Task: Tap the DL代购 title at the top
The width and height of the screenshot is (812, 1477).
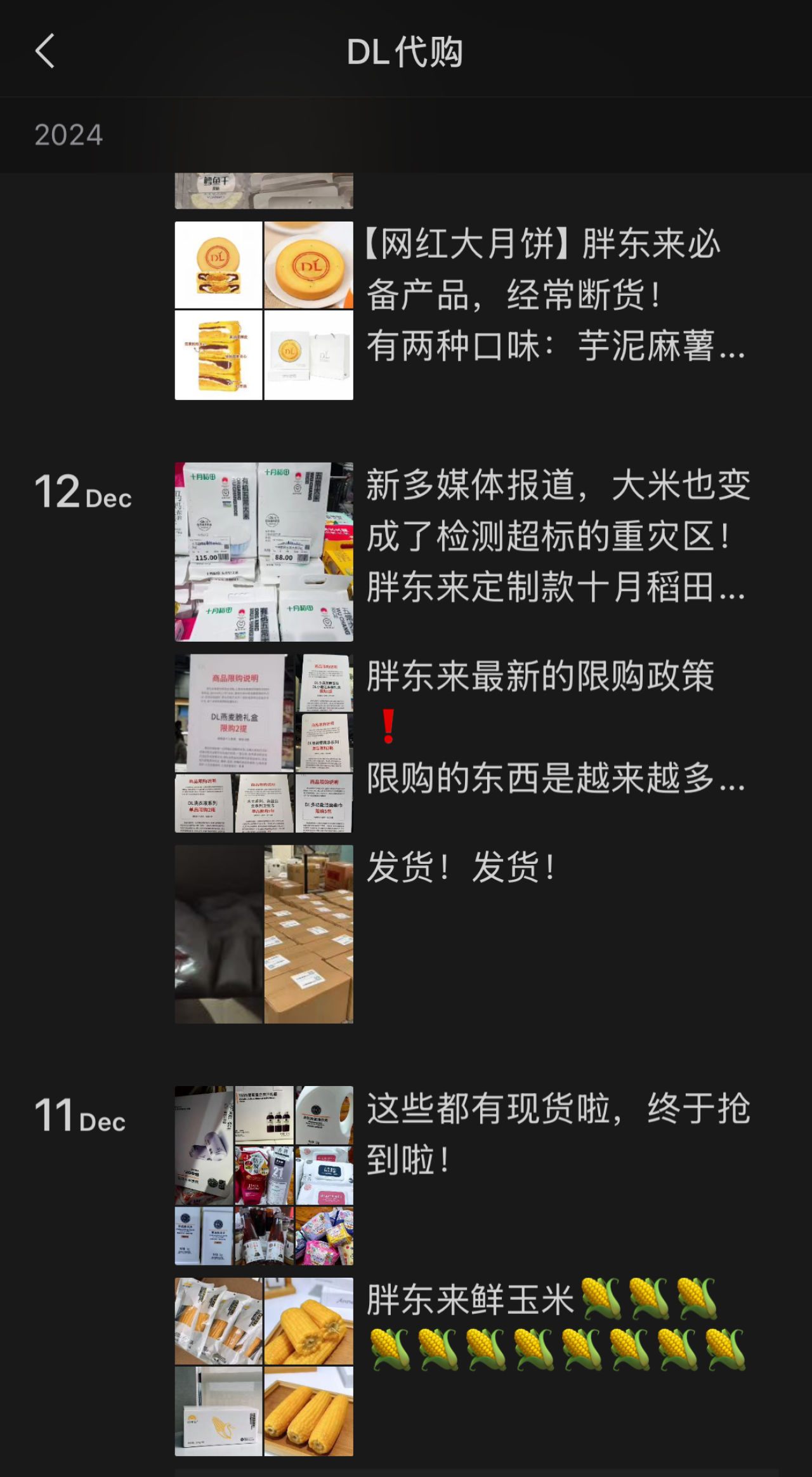Action: click(406, 52)
